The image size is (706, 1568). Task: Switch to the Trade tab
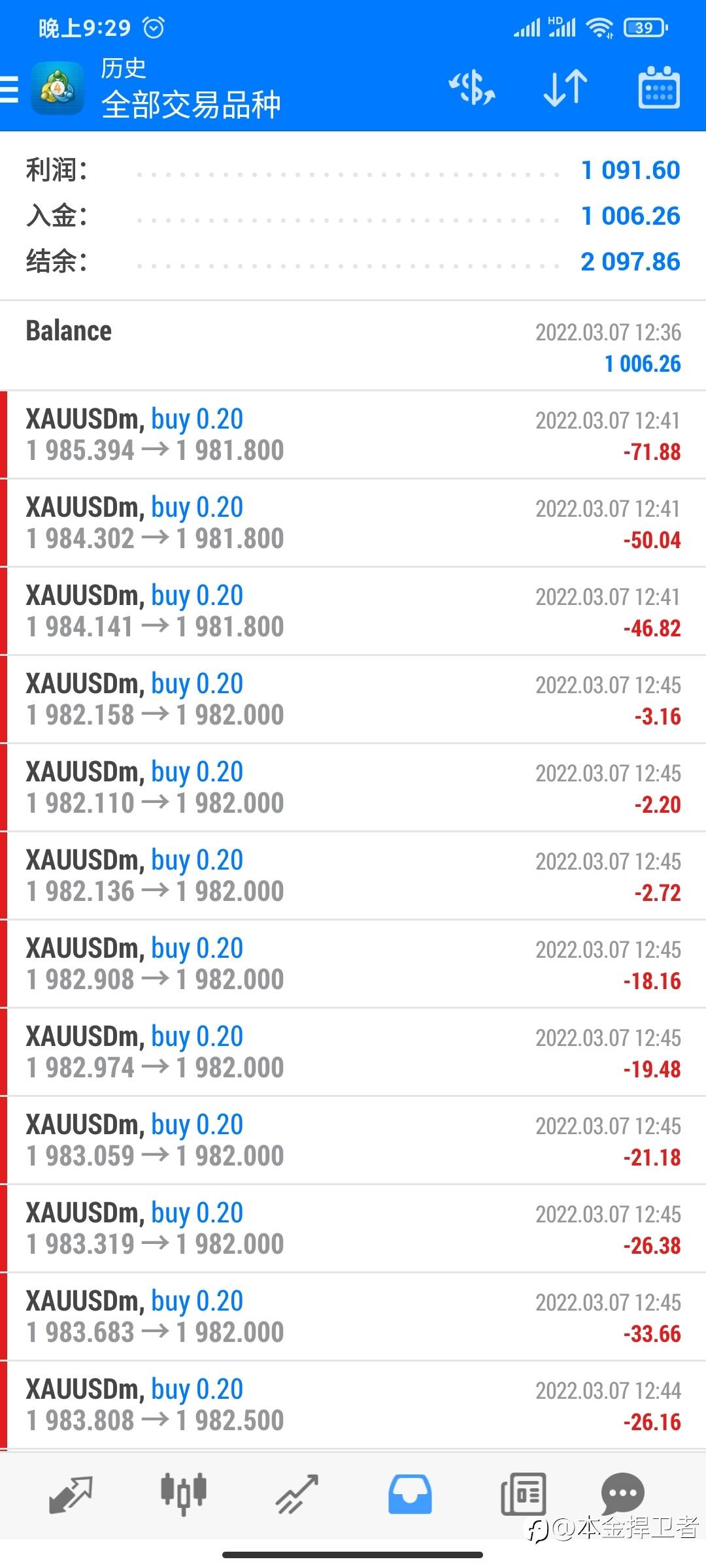tap(297, 1494)
